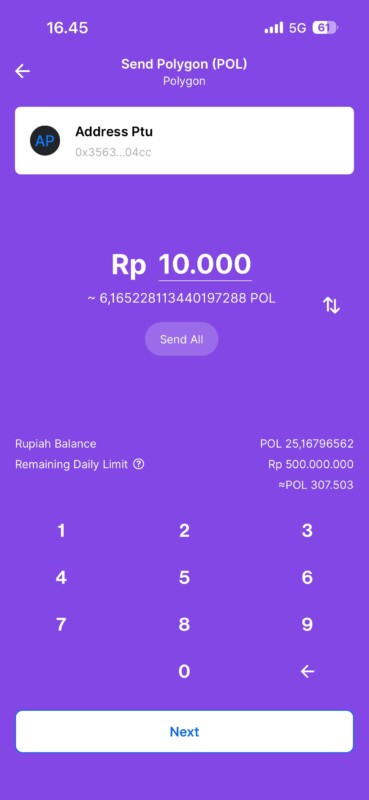Go back from Send Polygon screen
This screenshot has width=369, height=800.
22,71
